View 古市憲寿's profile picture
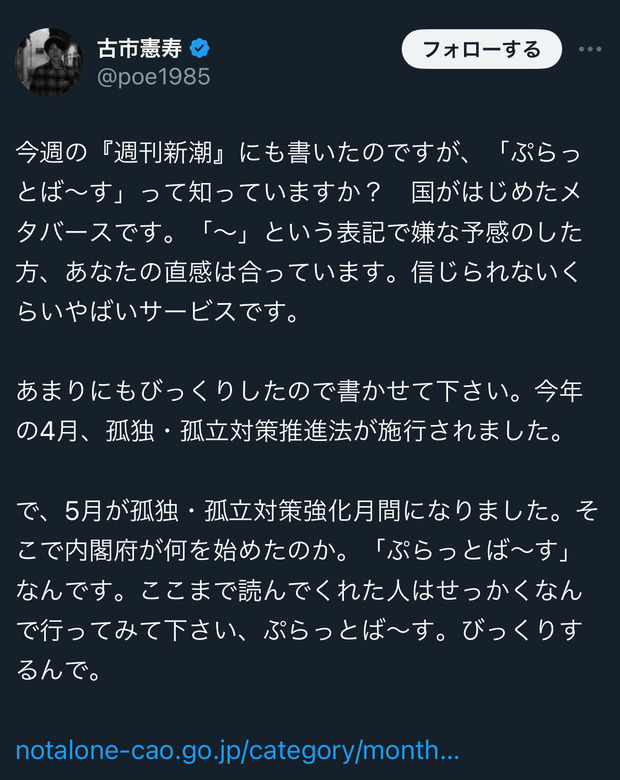Screen dimensions: 620x780 coord(49,62)
